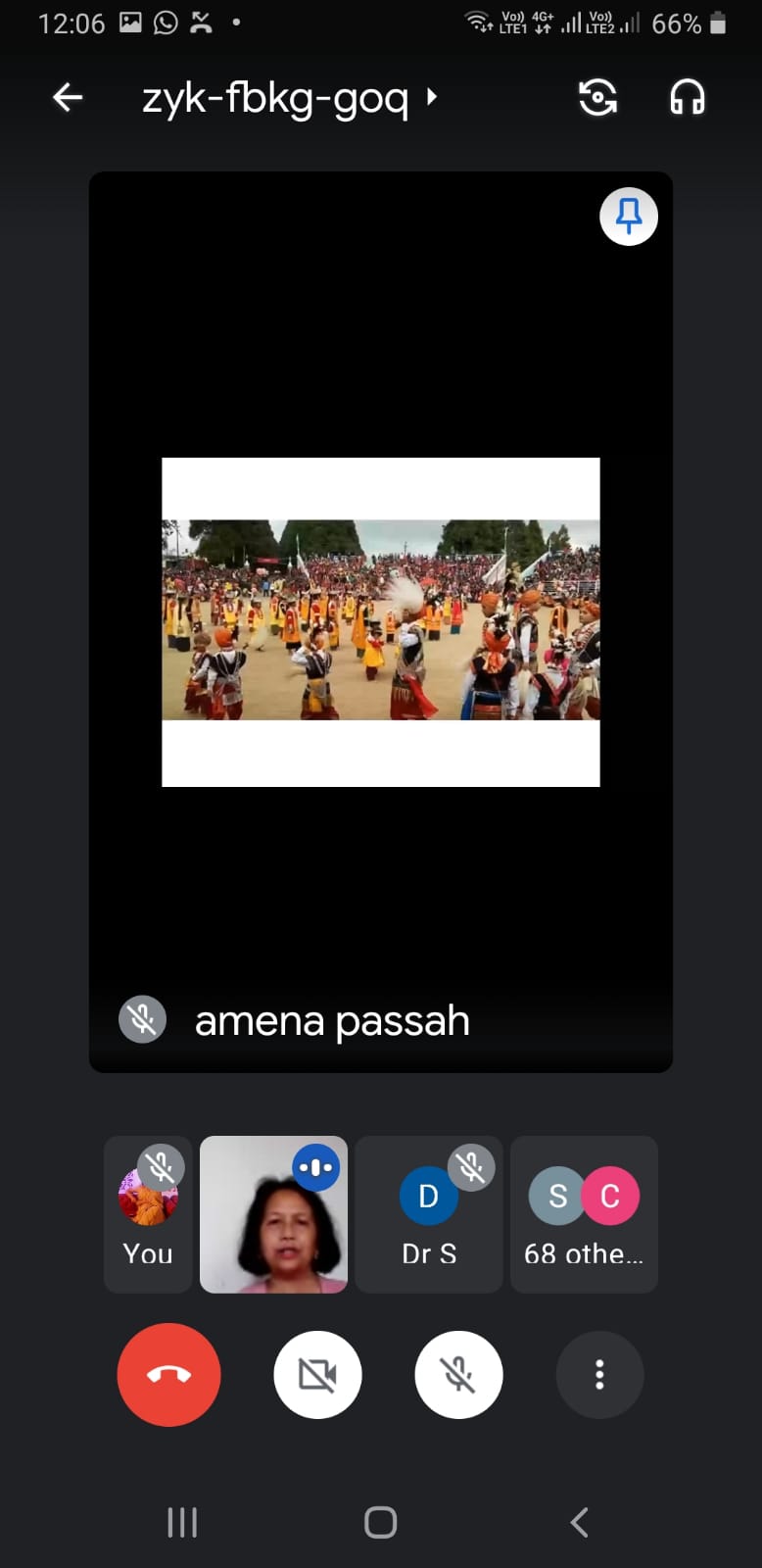This screenshot has height=1568, width=762.
Task: Switch the camera
Action: tap(597, 97)
